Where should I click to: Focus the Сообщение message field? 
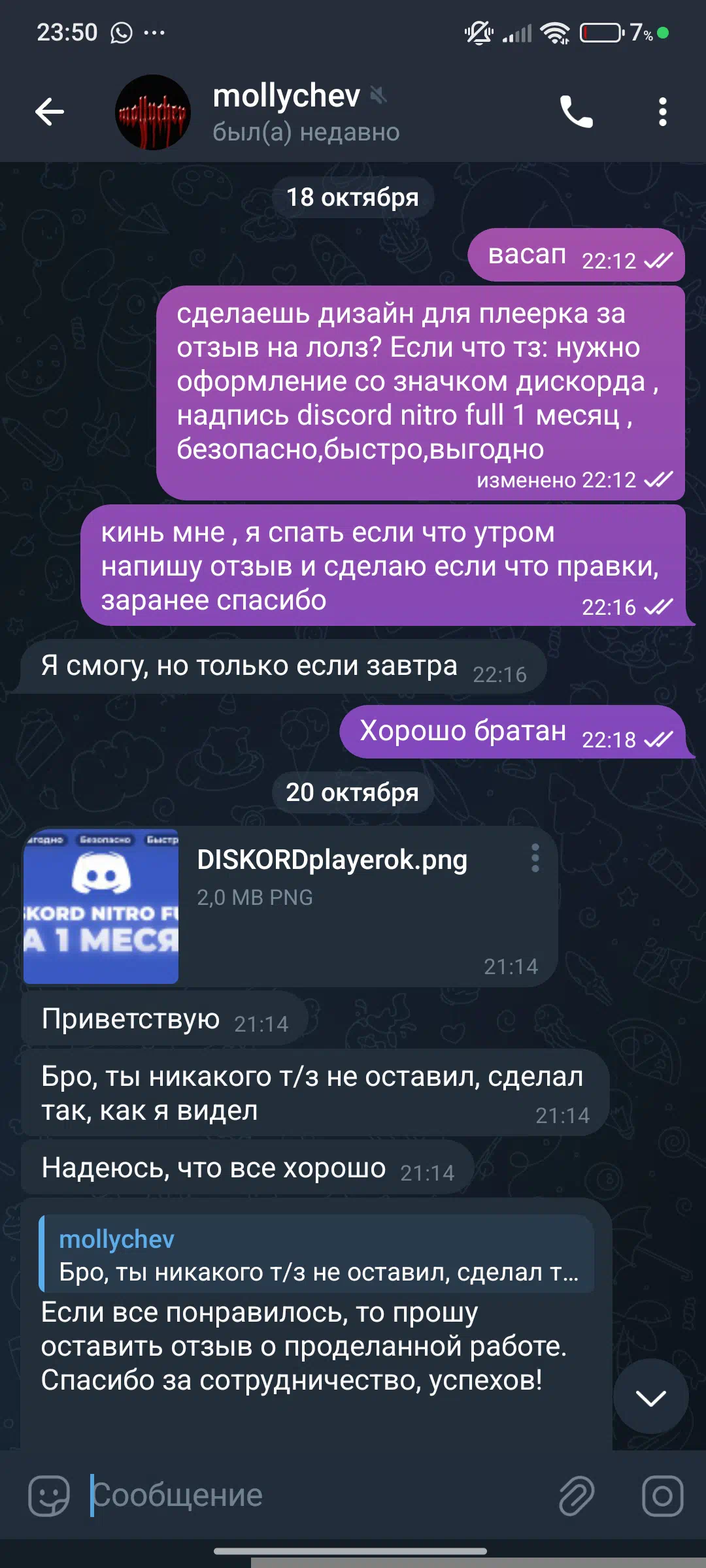(314, 1495)
